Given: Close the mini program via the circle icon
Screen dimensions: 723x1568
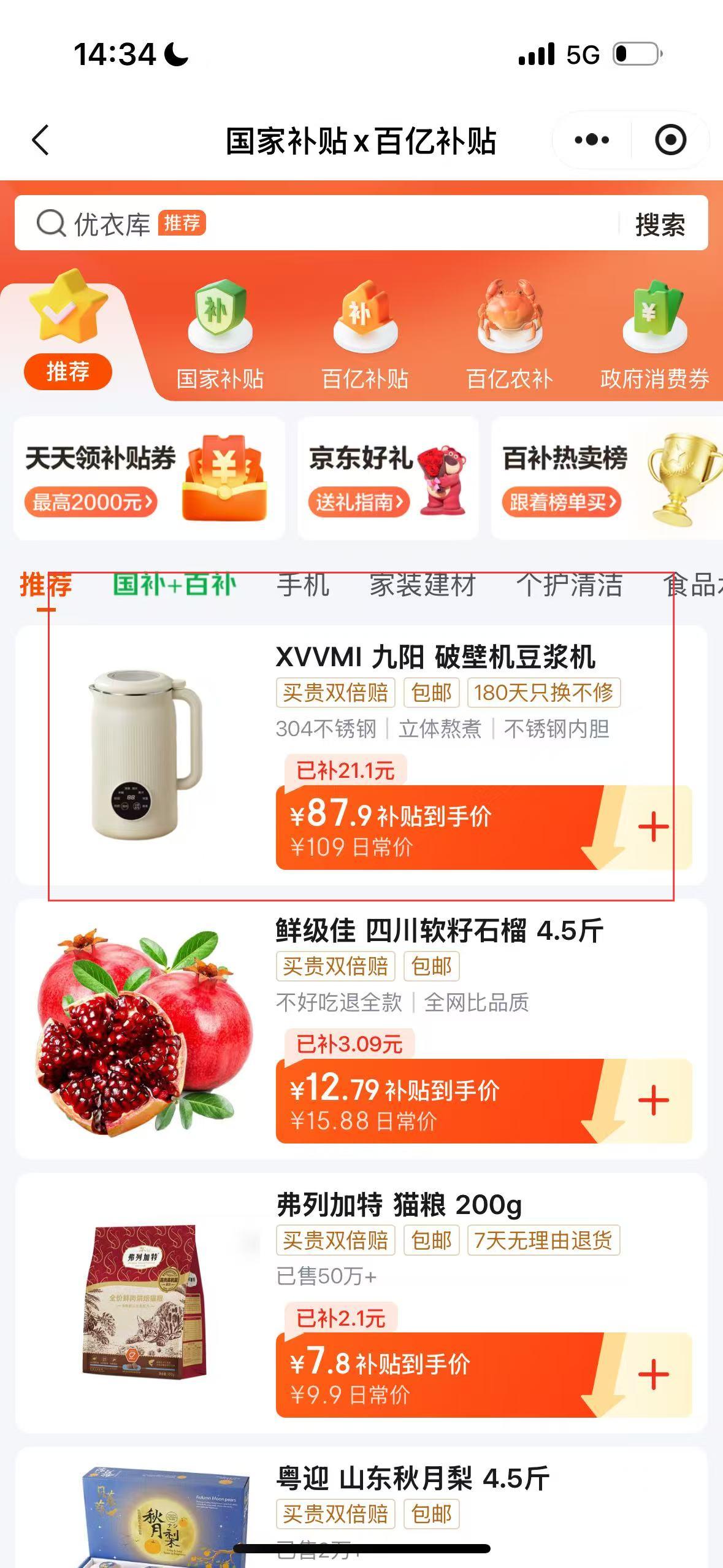Looking at the screenshot, I should pyautogui.click(x=670, y=140).
